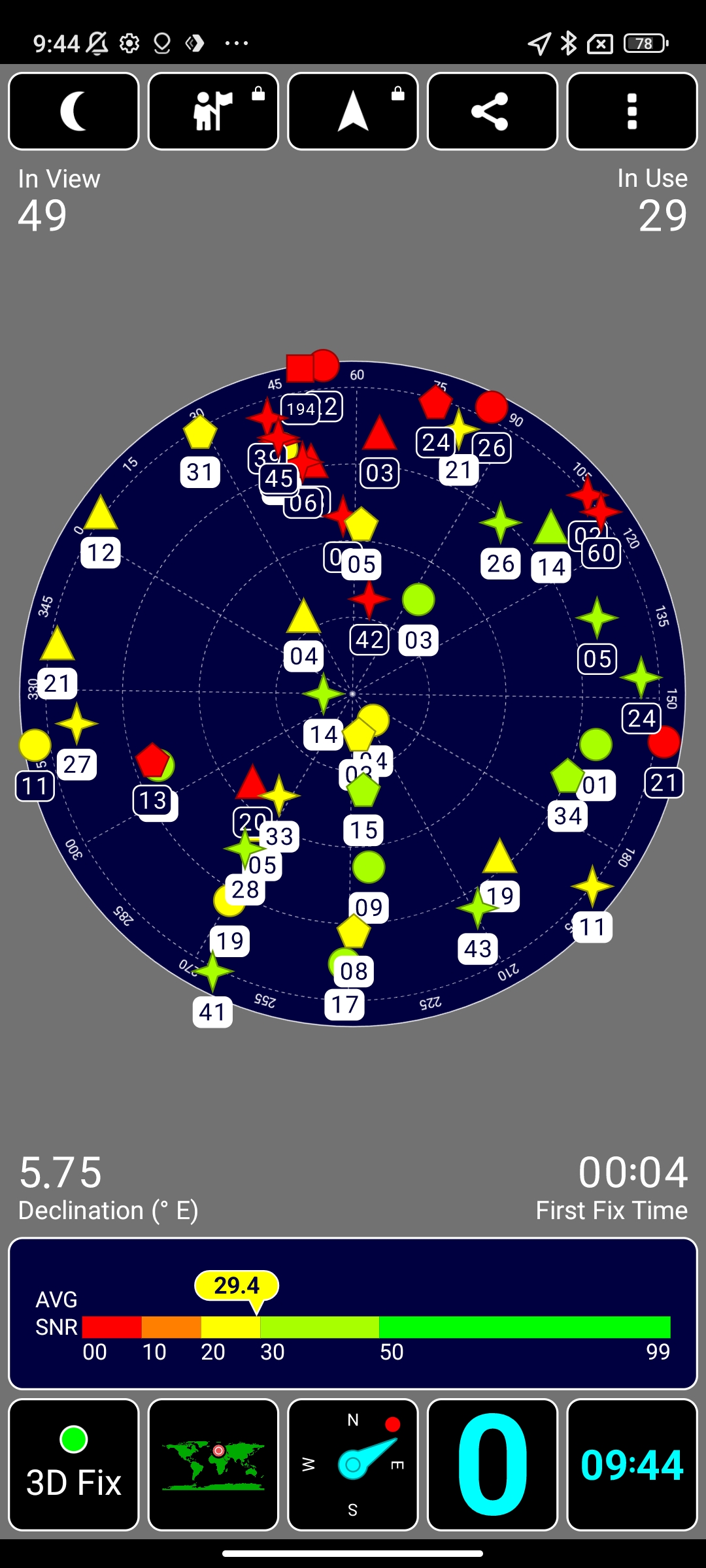The height and width of the screenshot is (1568, 706).
Task: Open the world map tile
Action: (x=213, y=1465)
